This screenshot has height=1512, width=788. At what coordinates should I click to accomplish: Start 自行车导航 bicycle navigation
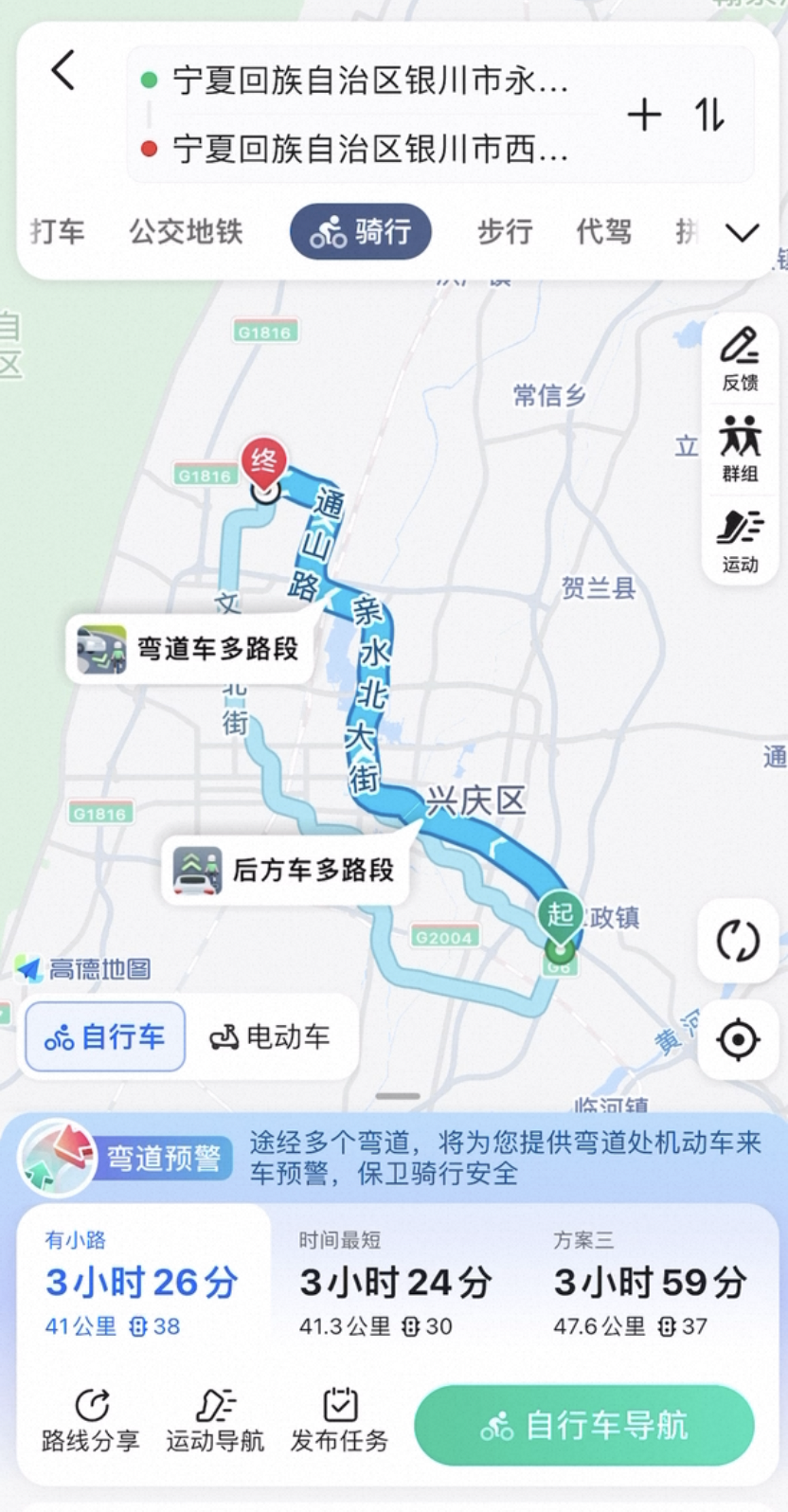tap(584, 1425)
